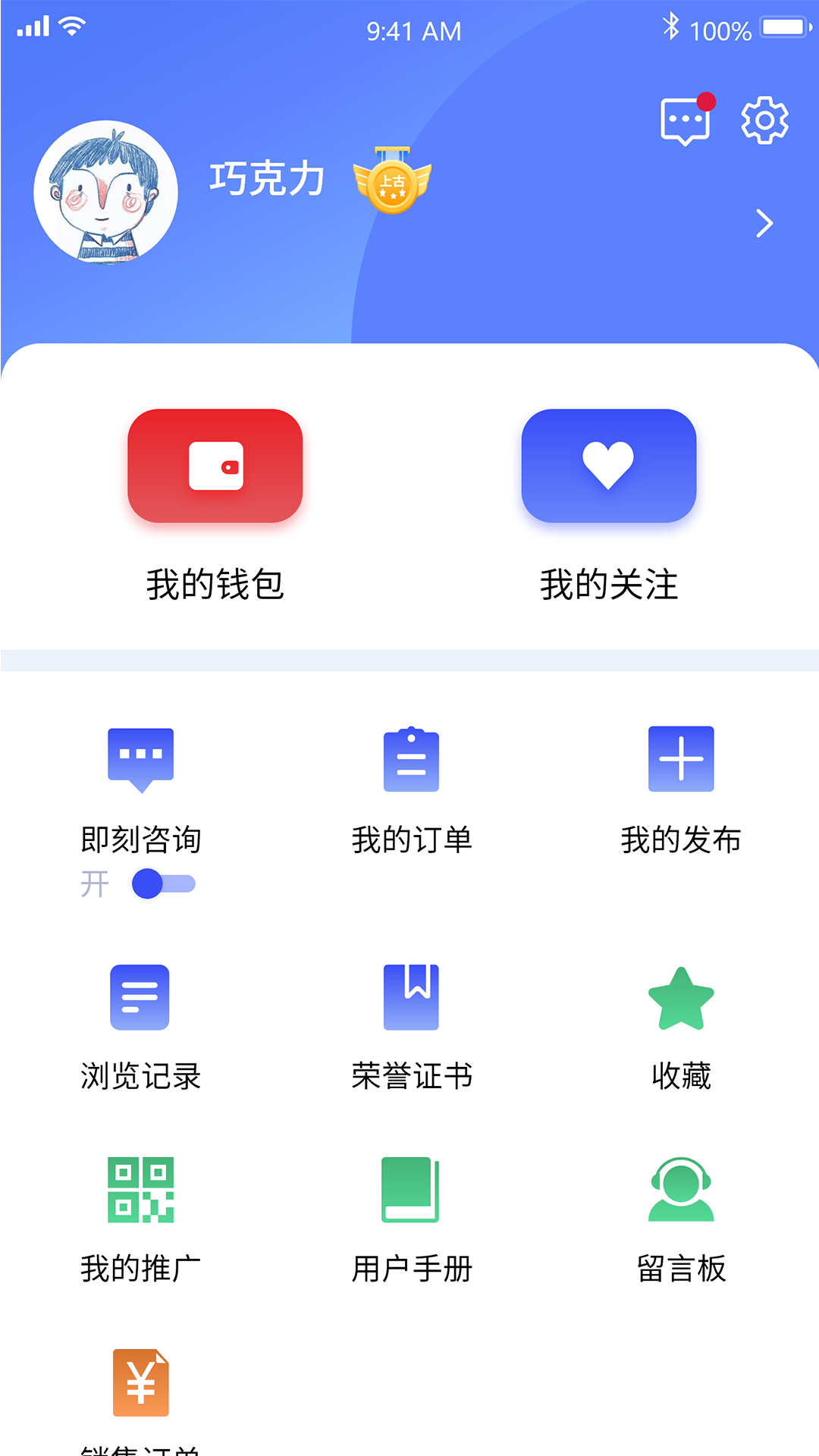
Task: Open 我的关注 following list
Action: [x=608, y=466]
